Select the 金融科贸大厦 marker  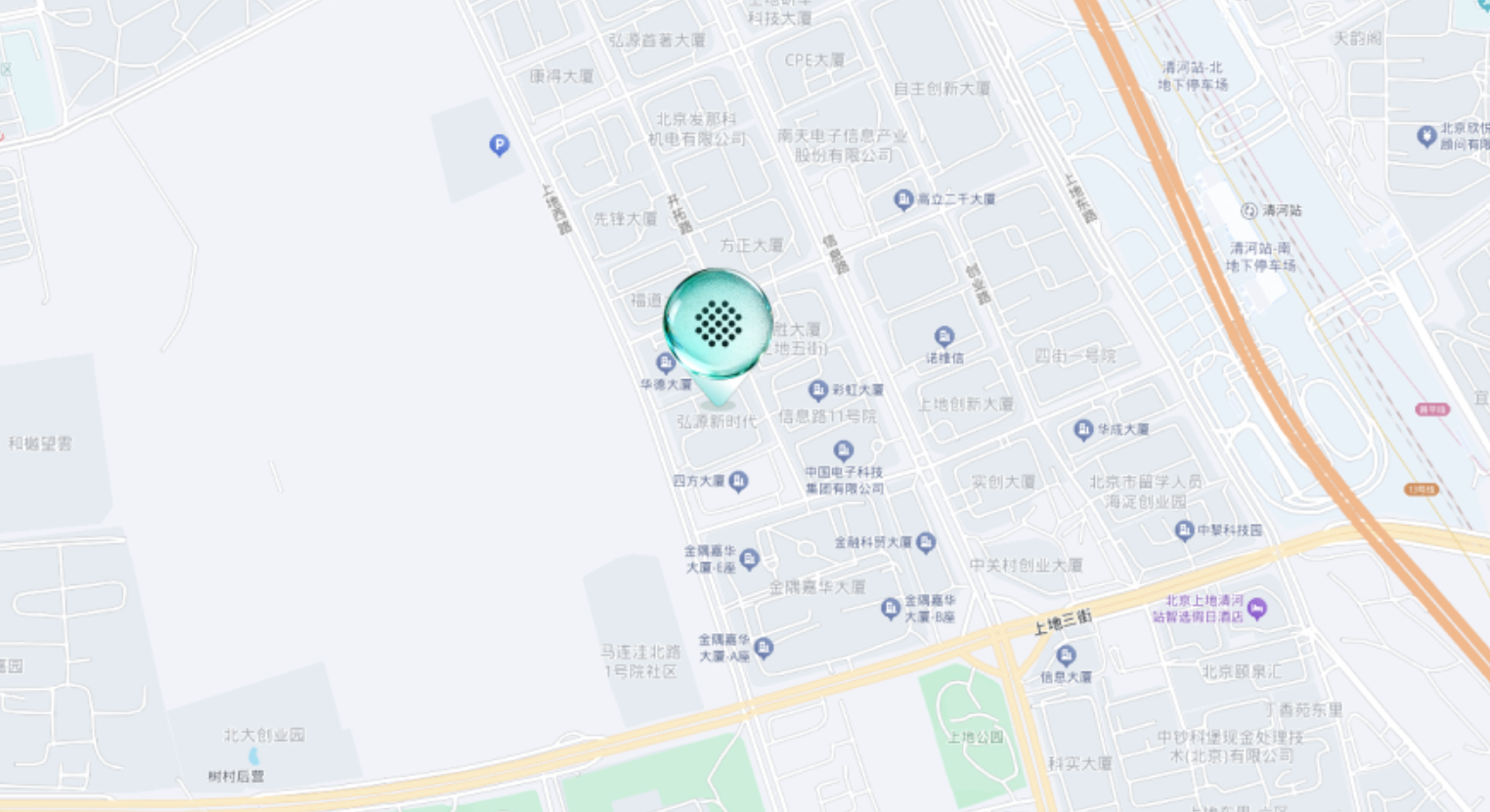tap(926, 542)
